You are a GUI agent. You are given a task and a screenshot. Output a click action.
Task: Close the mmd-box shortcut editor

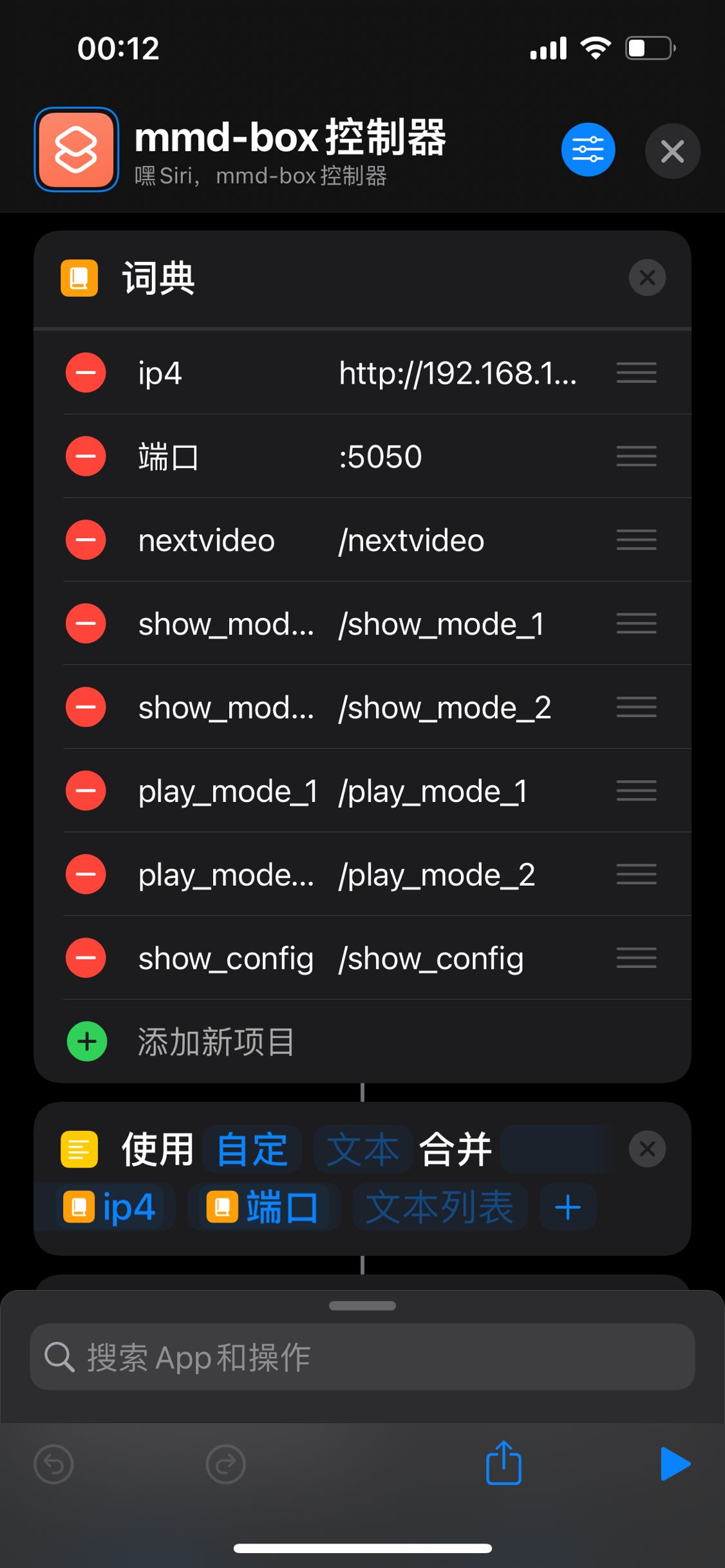tap(672, 151)
